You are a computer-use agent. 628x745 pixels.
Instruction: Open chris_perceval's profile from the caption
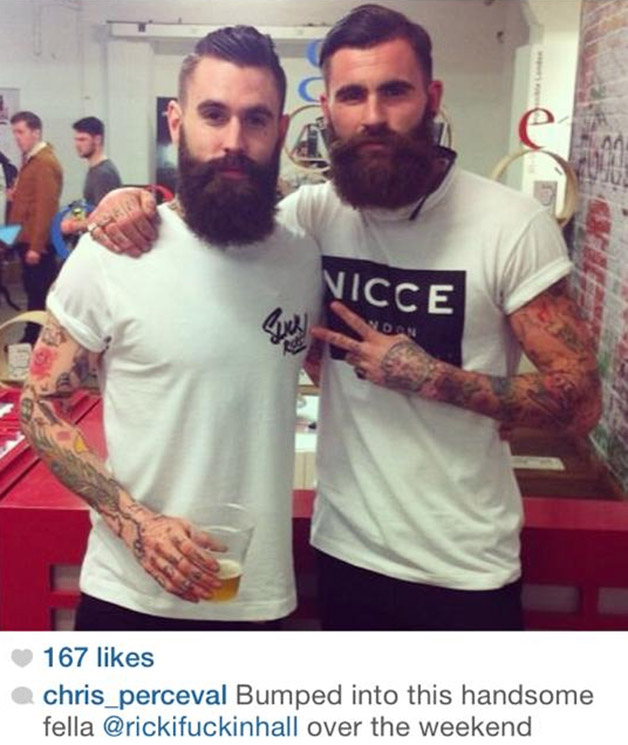(x=135, y=695)
